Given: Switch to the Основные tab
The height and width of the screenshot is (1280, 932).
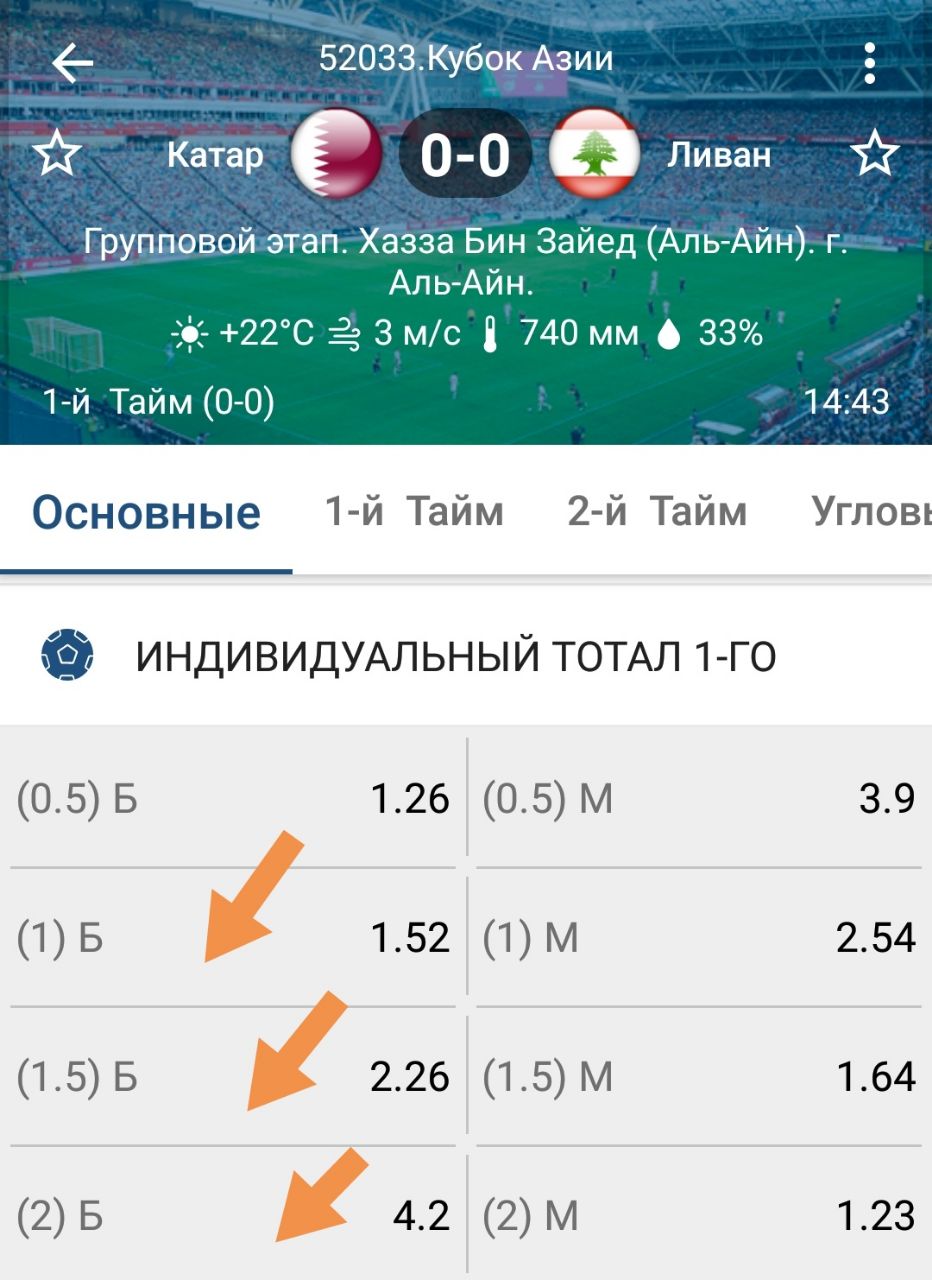Looking at the screenshot, I should [x=146, y=513].
